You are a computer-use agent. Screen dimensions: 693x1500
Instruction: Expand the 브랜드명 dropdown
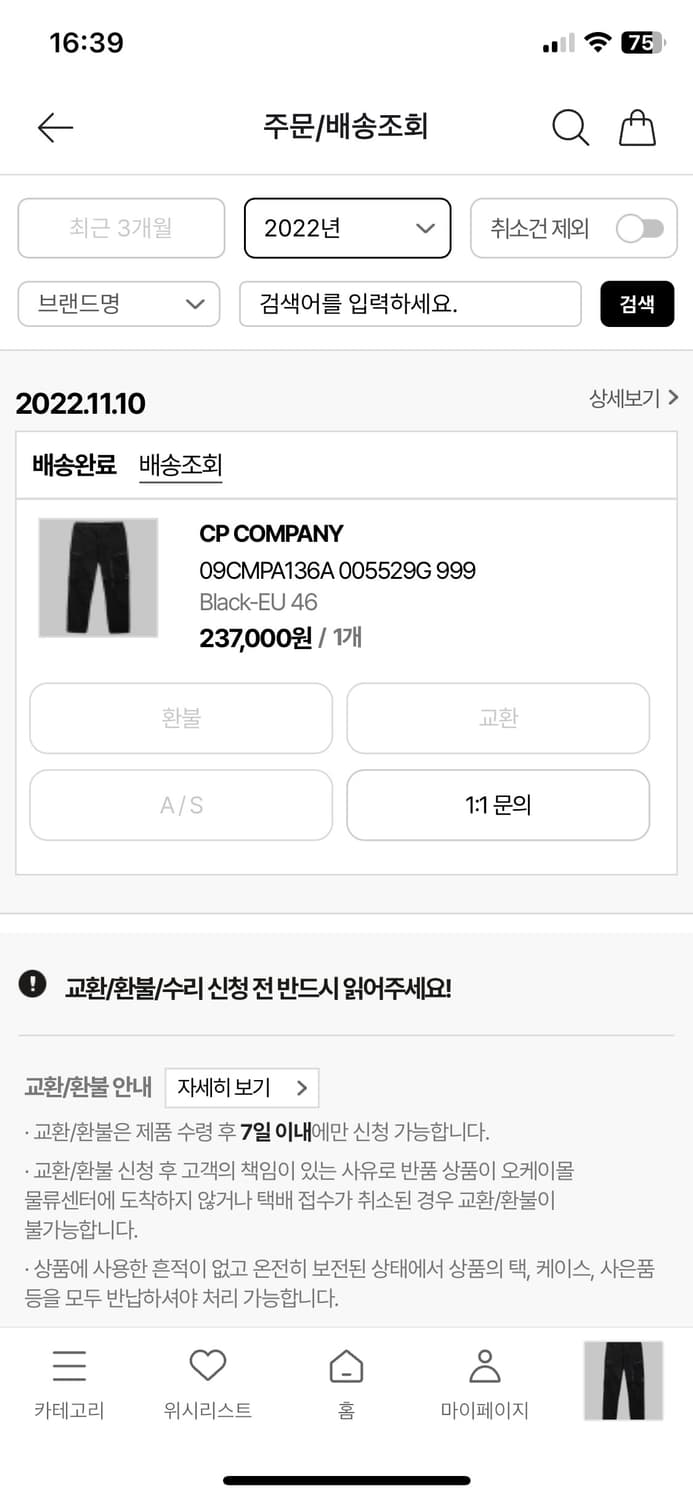point(119,304)
